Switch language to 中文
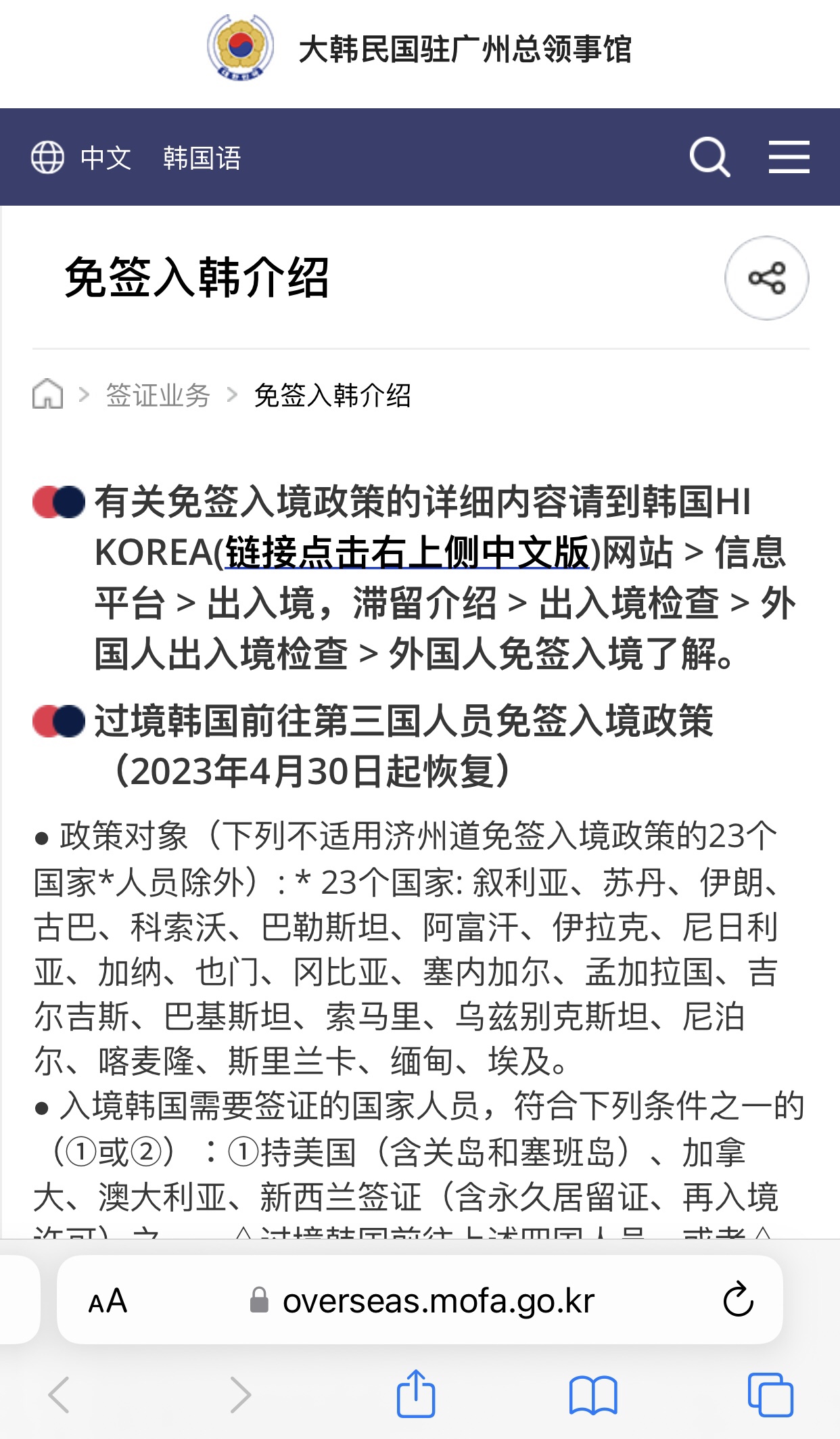This screenshot has height=1439, width=840. point(106,158)
